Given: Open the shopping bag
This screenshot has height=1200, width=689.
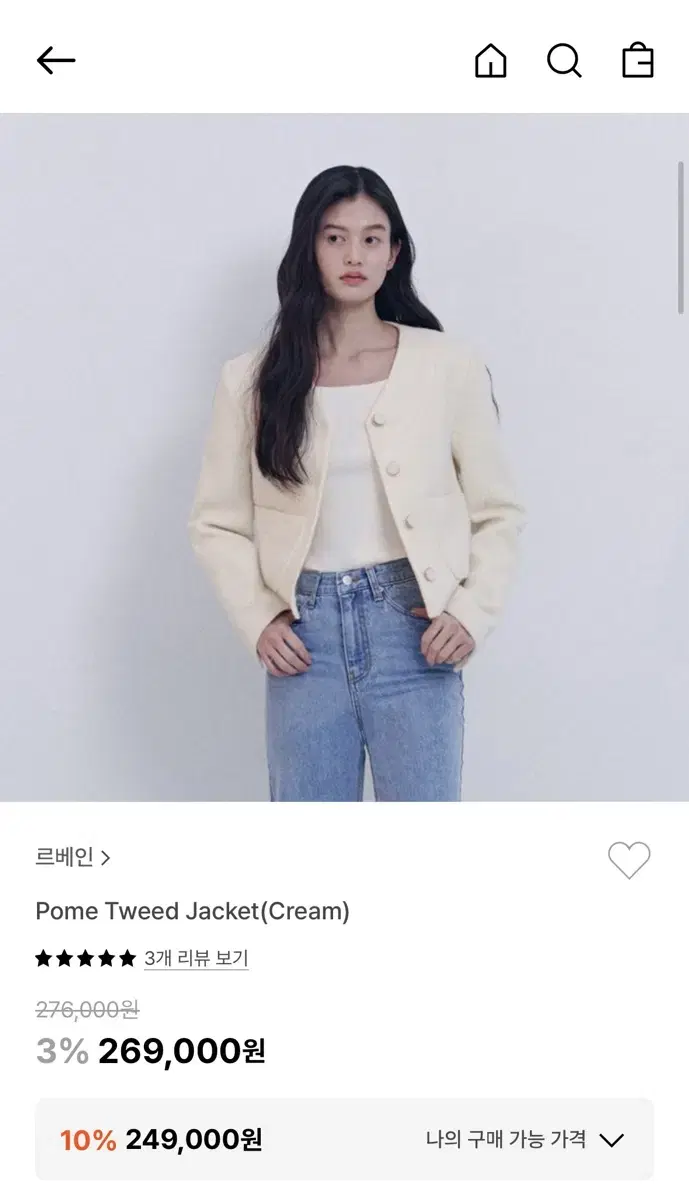Looking at the screenshot, I should [x=638, y=61].
